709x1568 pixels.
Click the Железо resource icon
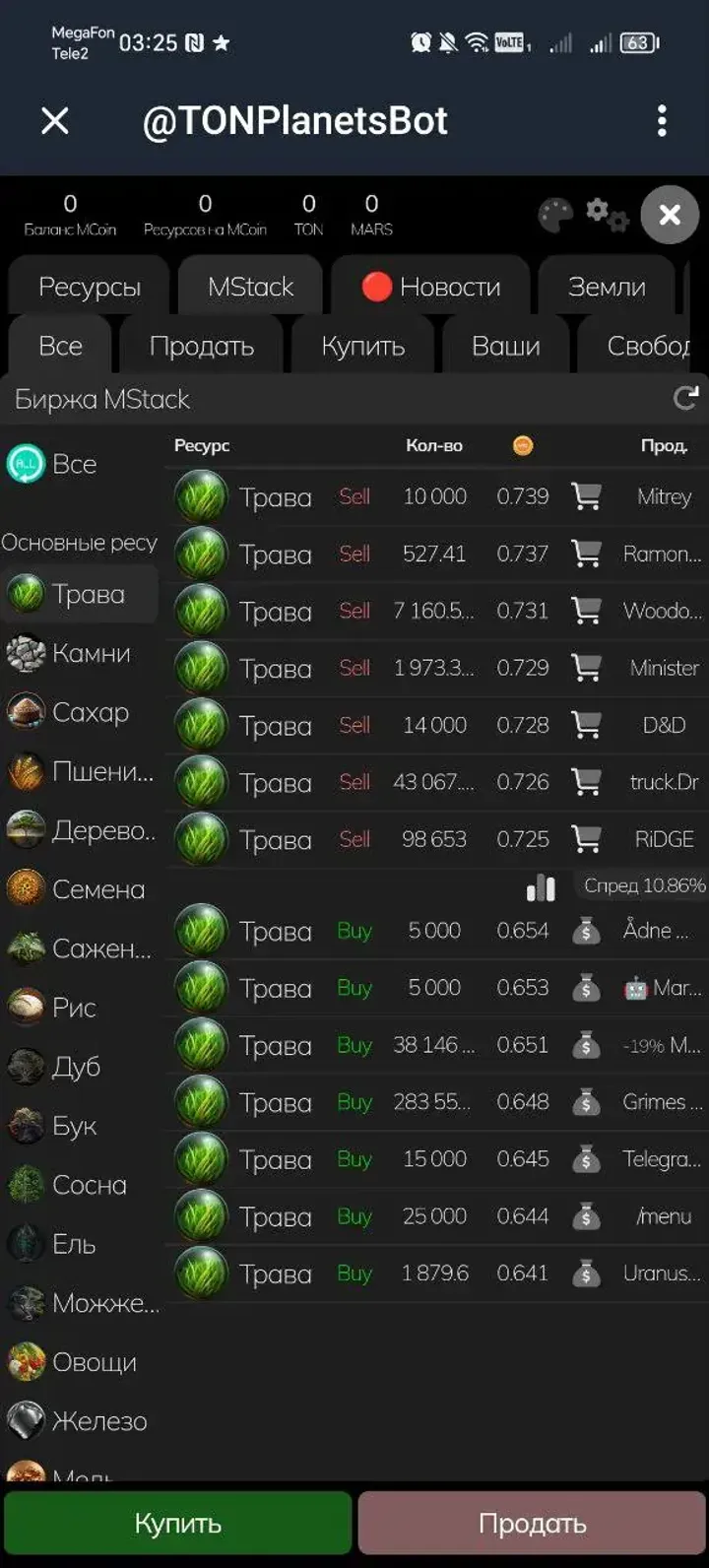coord(25,1421)
